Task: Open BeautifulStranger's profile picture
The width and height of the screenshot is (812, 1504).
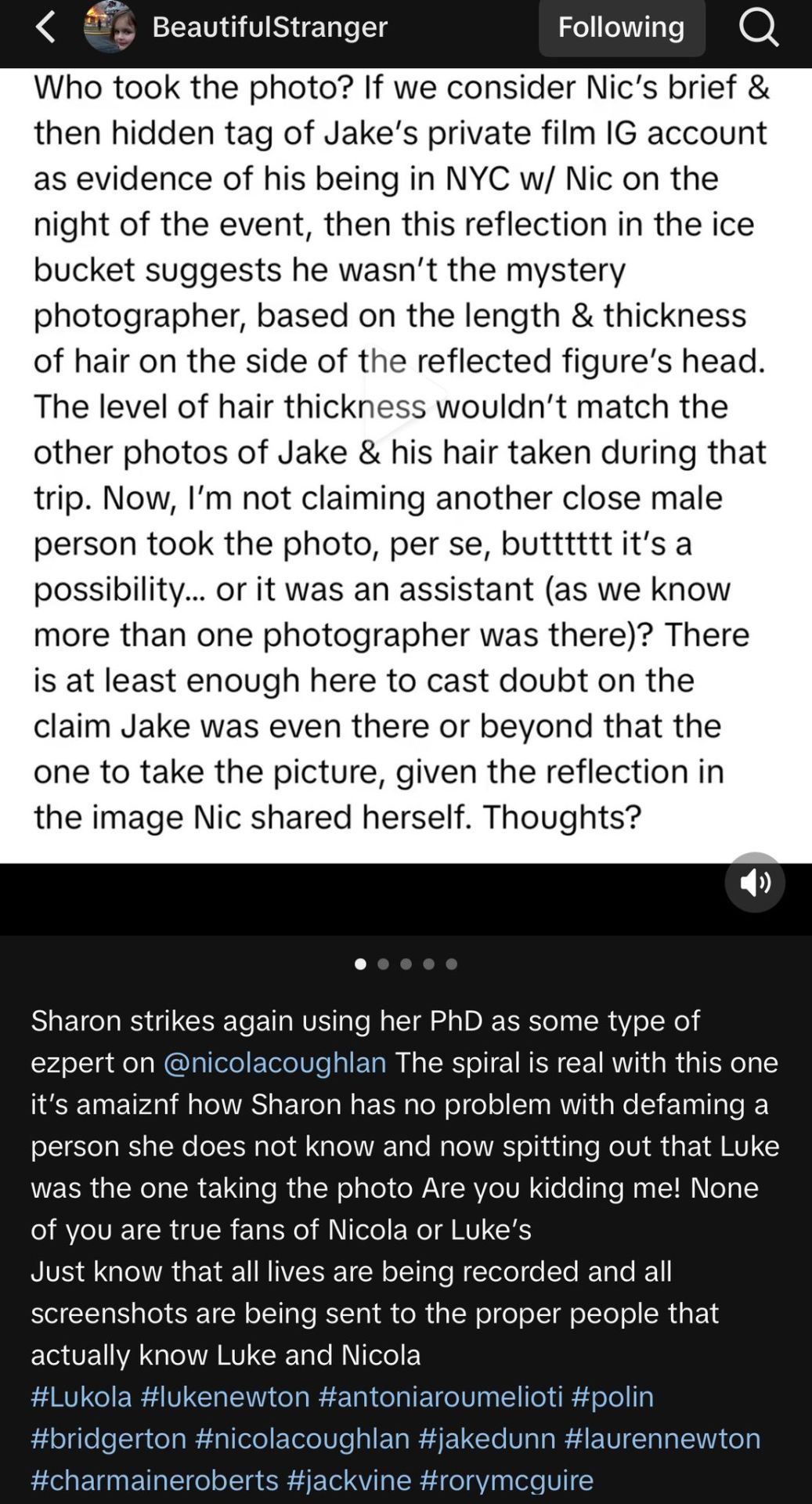Action: click(x=110, y=27)
